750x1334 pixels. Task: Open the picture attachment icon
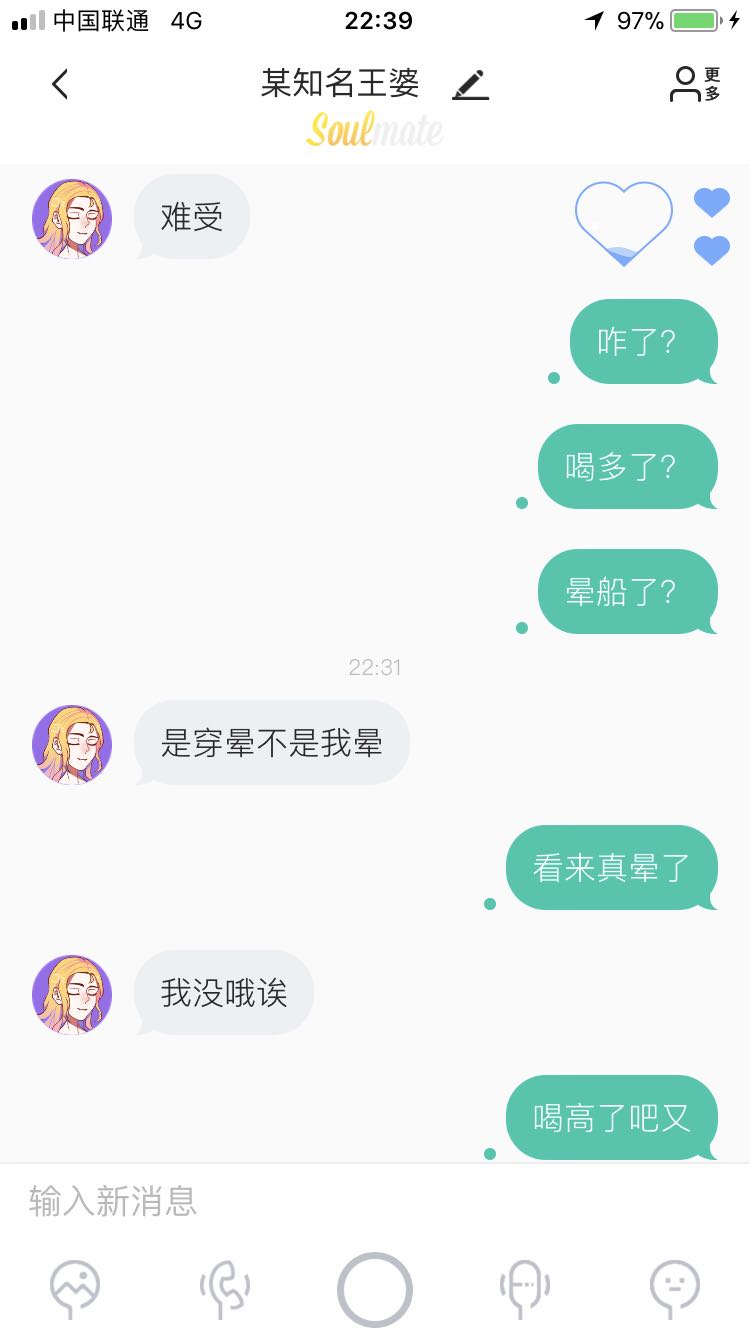(x=75, y=1286)
